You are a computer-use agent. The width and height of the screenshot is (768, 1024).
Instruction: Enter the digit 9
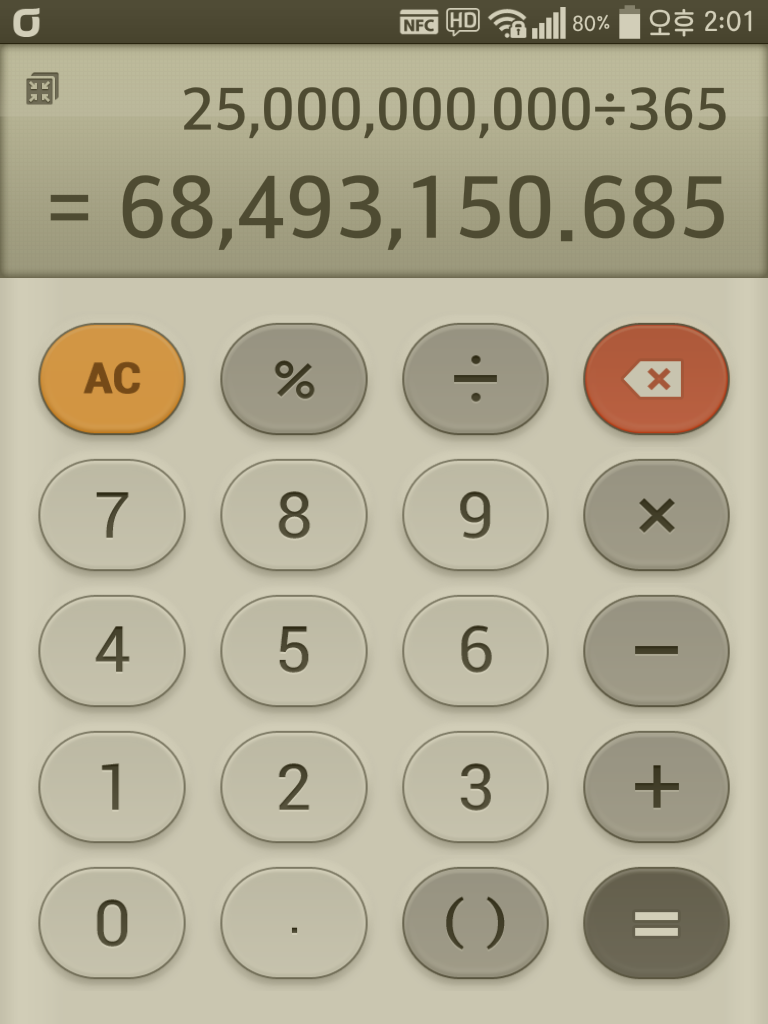click(x=475, y=515)
